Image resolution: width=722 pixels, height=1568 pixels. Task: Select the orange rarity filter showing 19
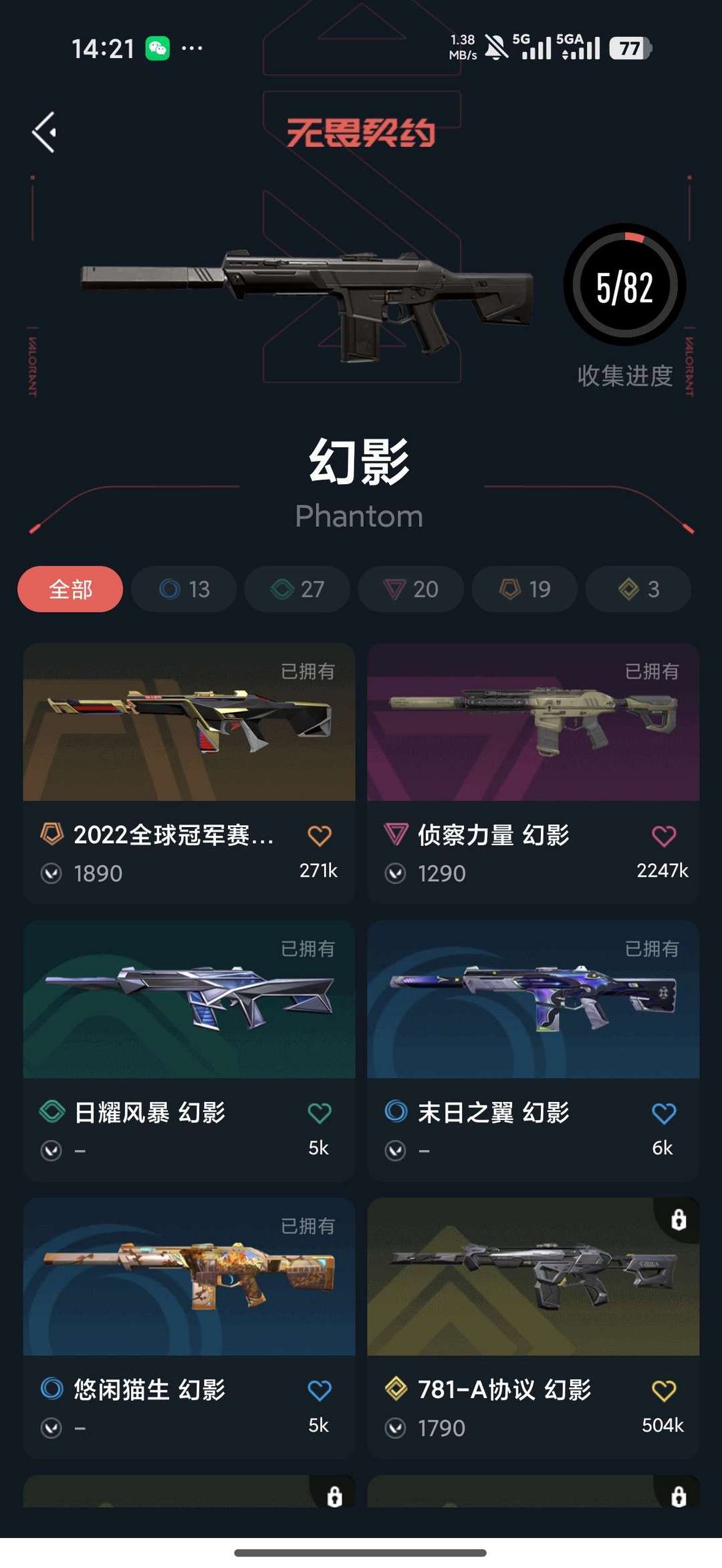click(524, 588)
